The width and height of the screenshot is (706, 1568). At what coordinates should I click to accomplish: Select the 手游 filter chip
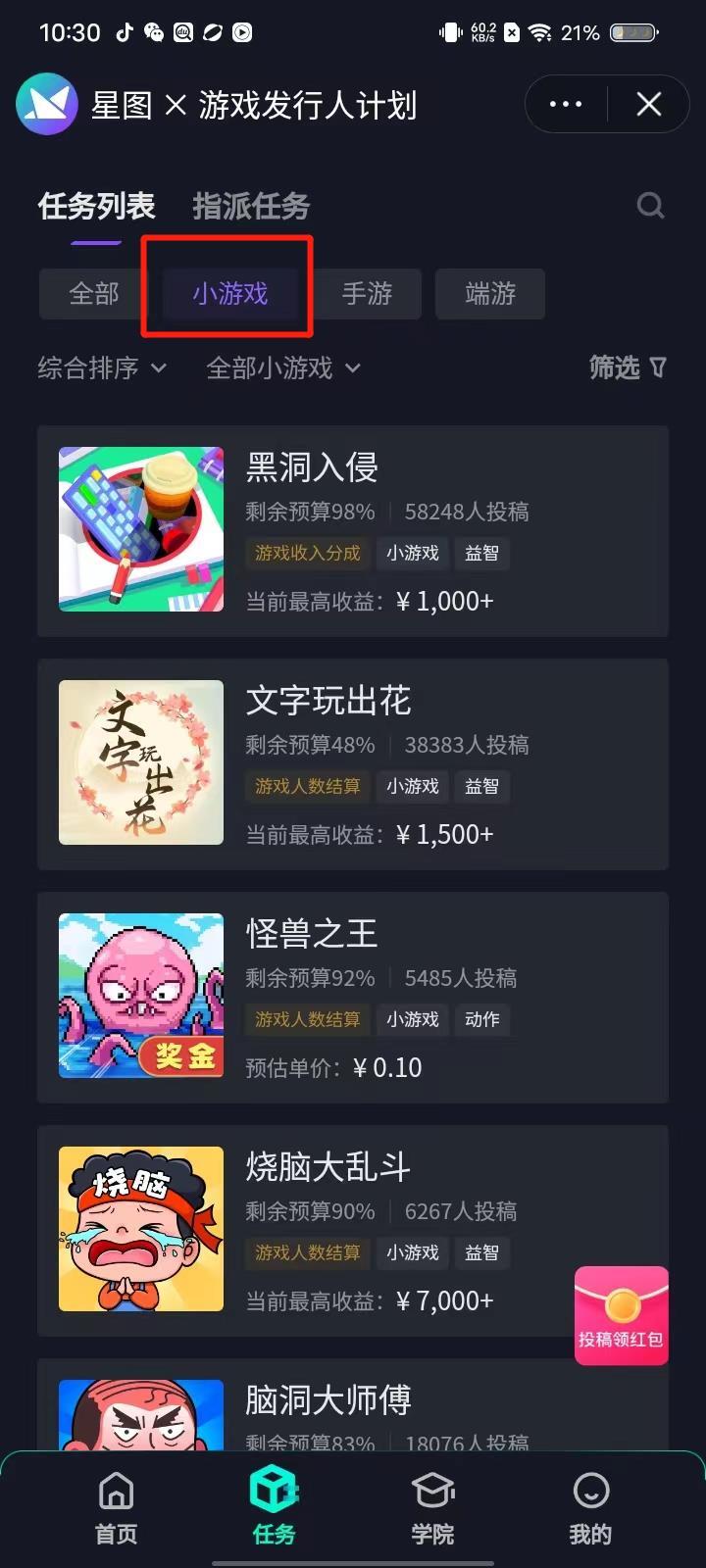pos(367,294)
